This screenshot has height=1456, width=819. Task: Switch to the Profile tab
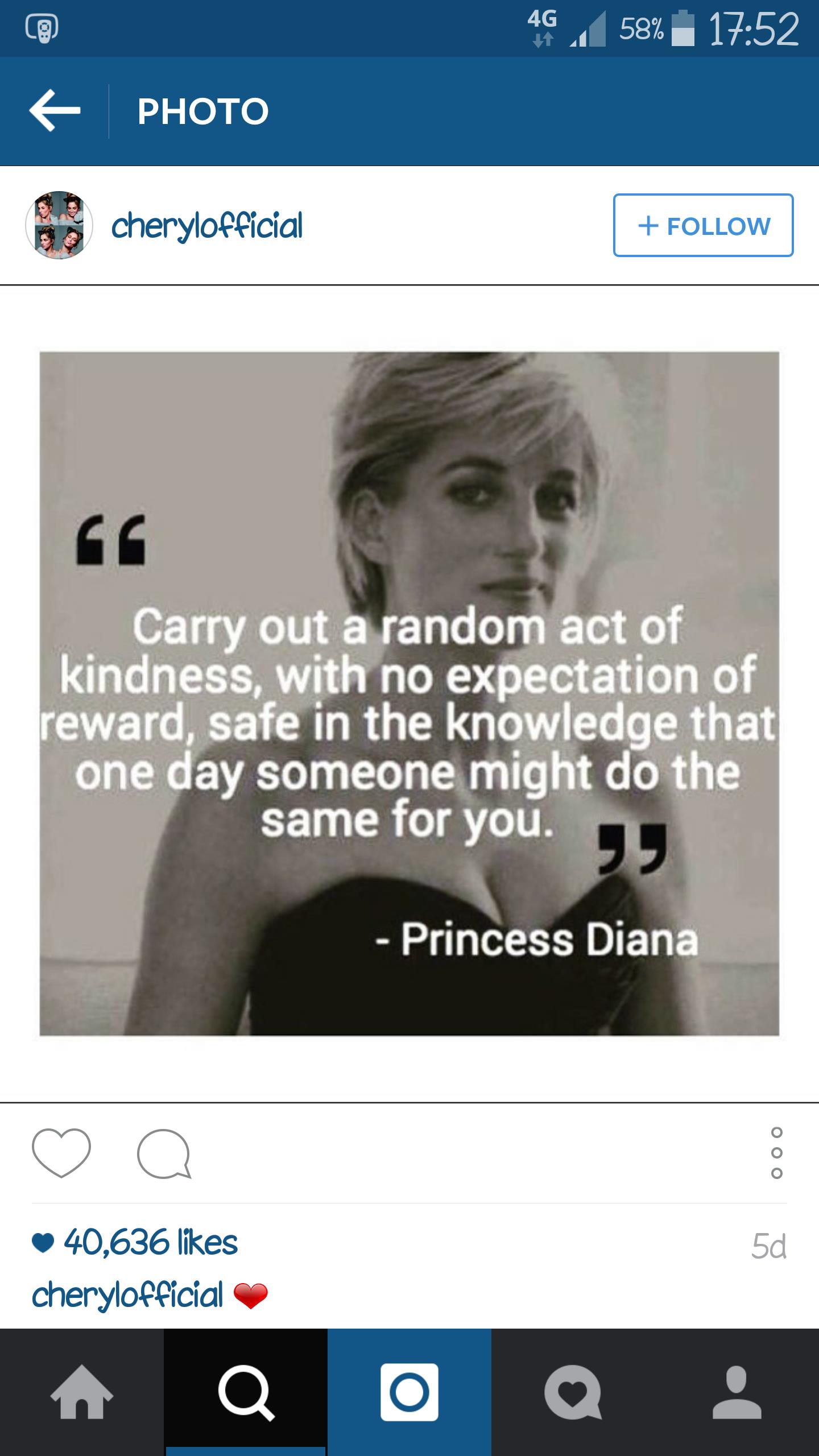pos(737,1392)
